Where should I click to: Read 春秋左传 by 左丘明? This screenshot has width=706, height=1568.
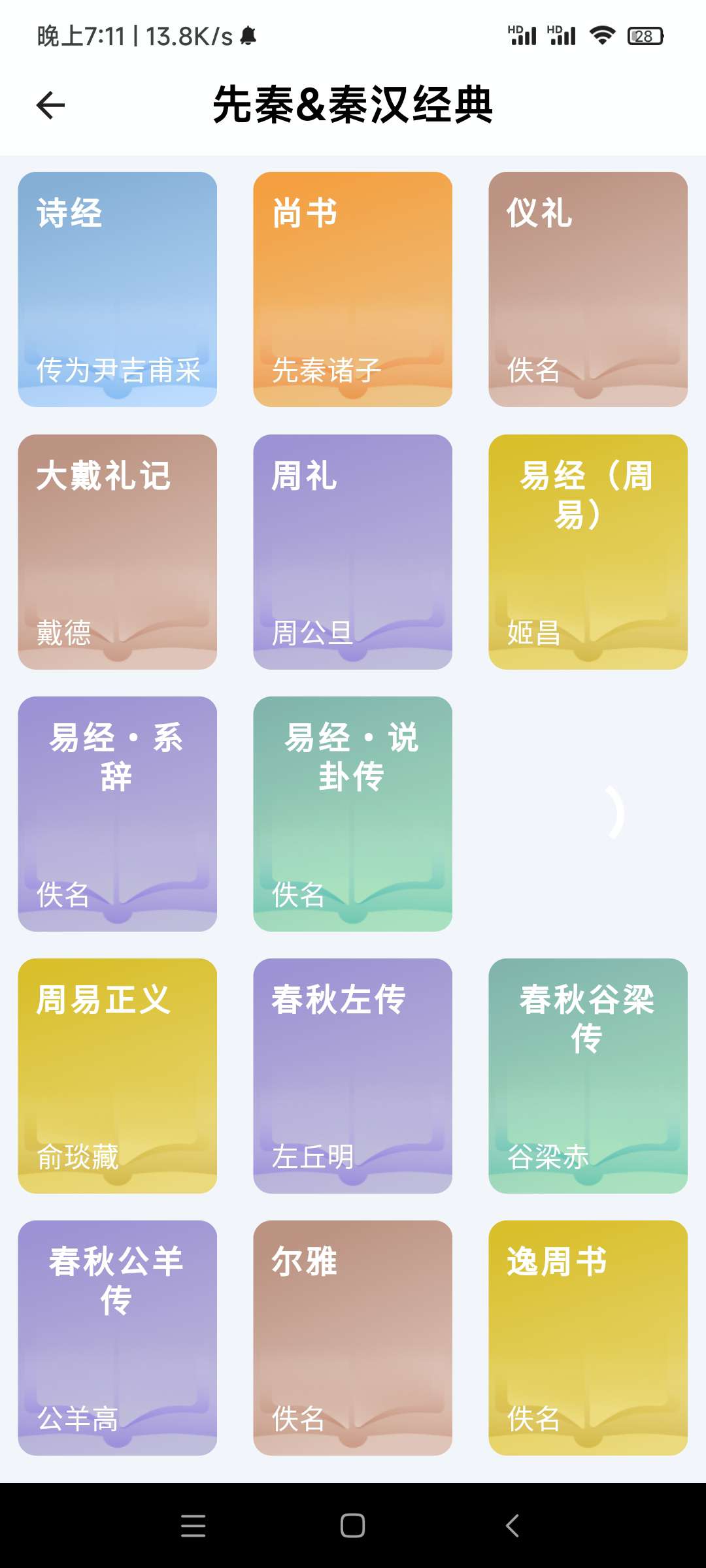coord(353,1075)
